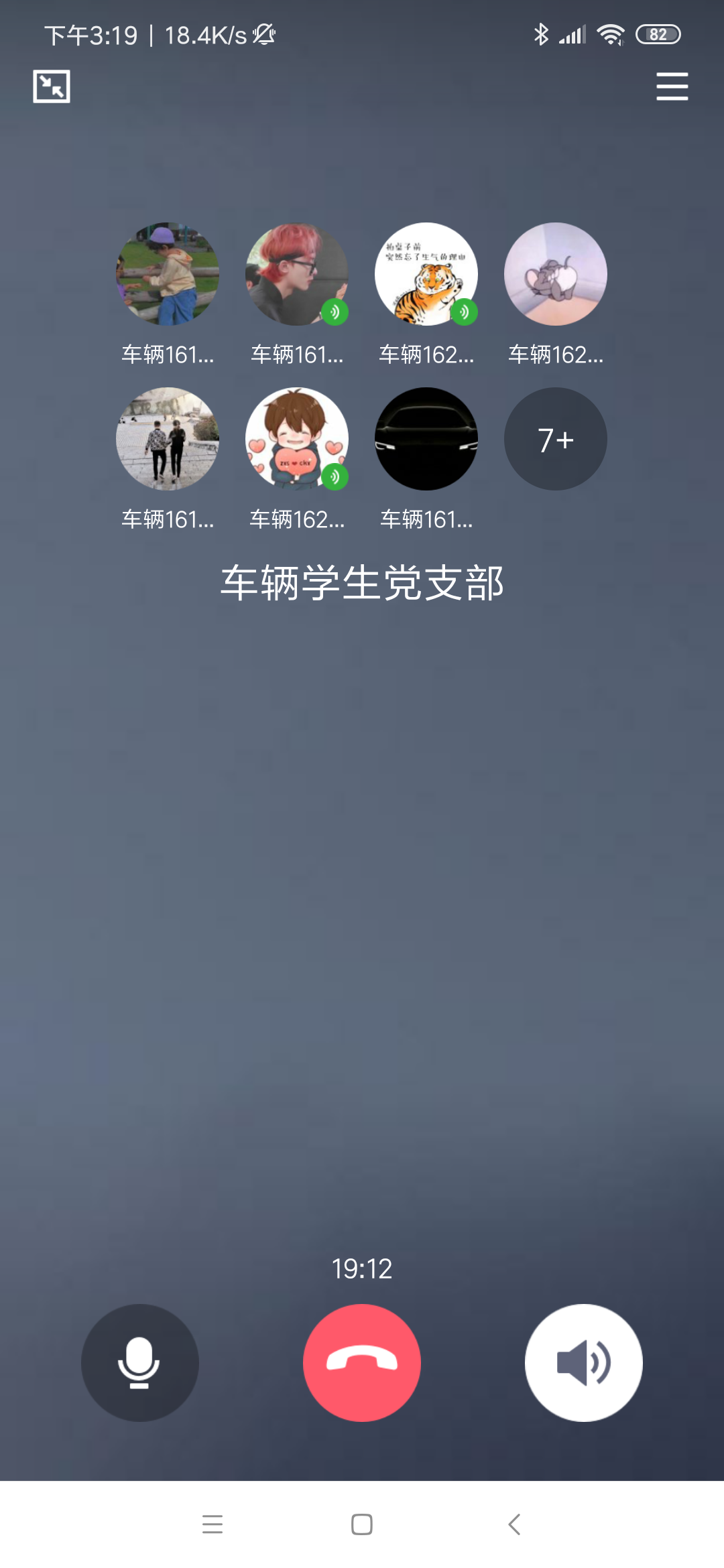Go to the home screen
724x1568 pixels.
362,1524
